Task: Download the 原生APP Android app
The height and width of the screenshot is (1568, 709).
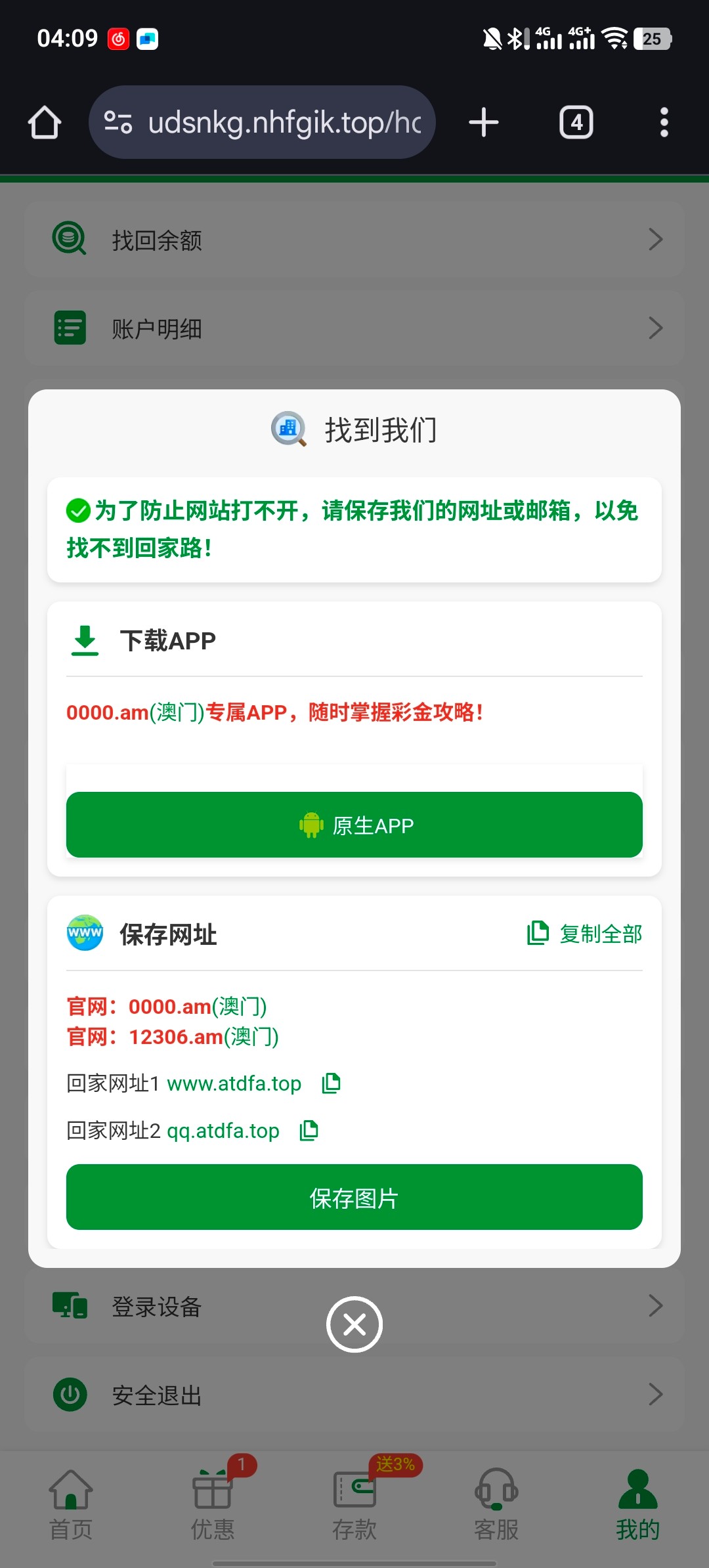Action: [354, 825]
